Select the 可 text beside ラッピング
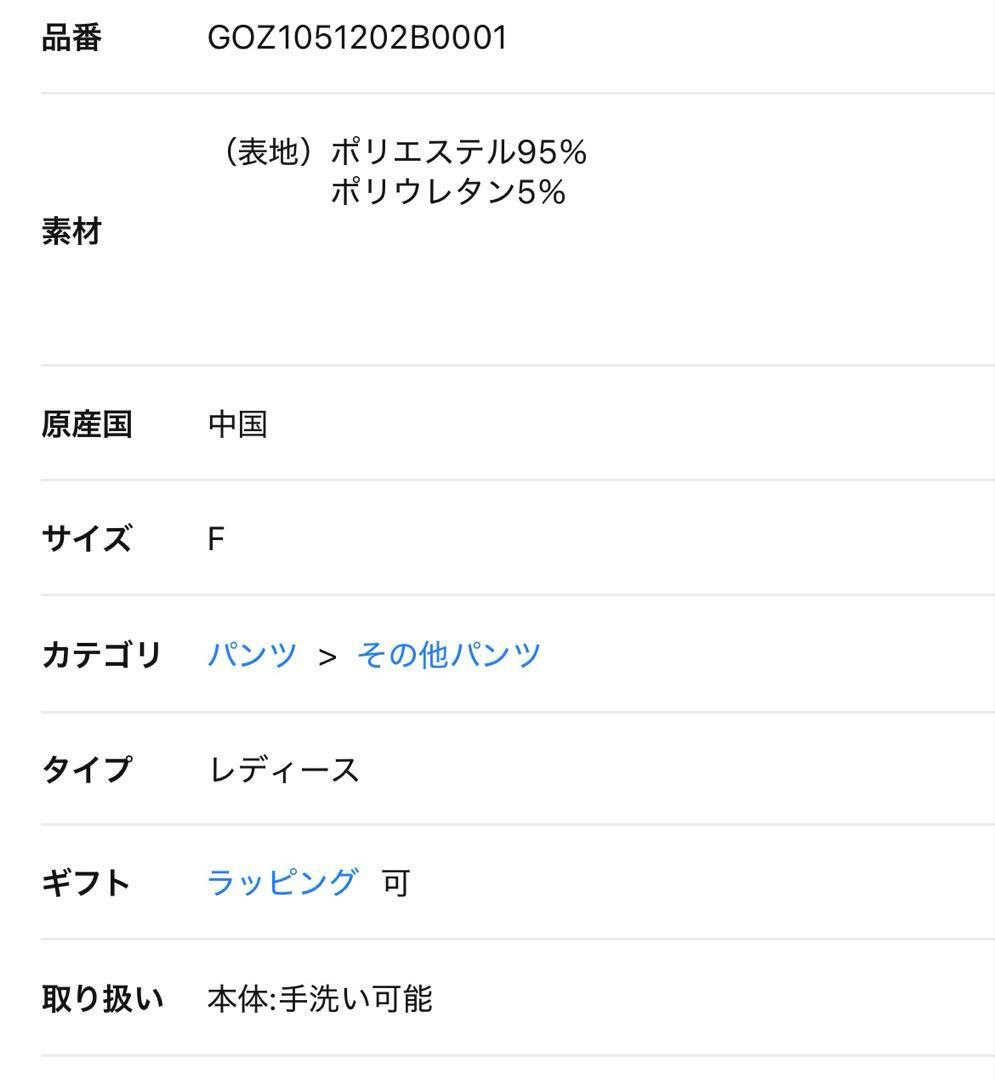995x1080 pixels. (394, 882)
